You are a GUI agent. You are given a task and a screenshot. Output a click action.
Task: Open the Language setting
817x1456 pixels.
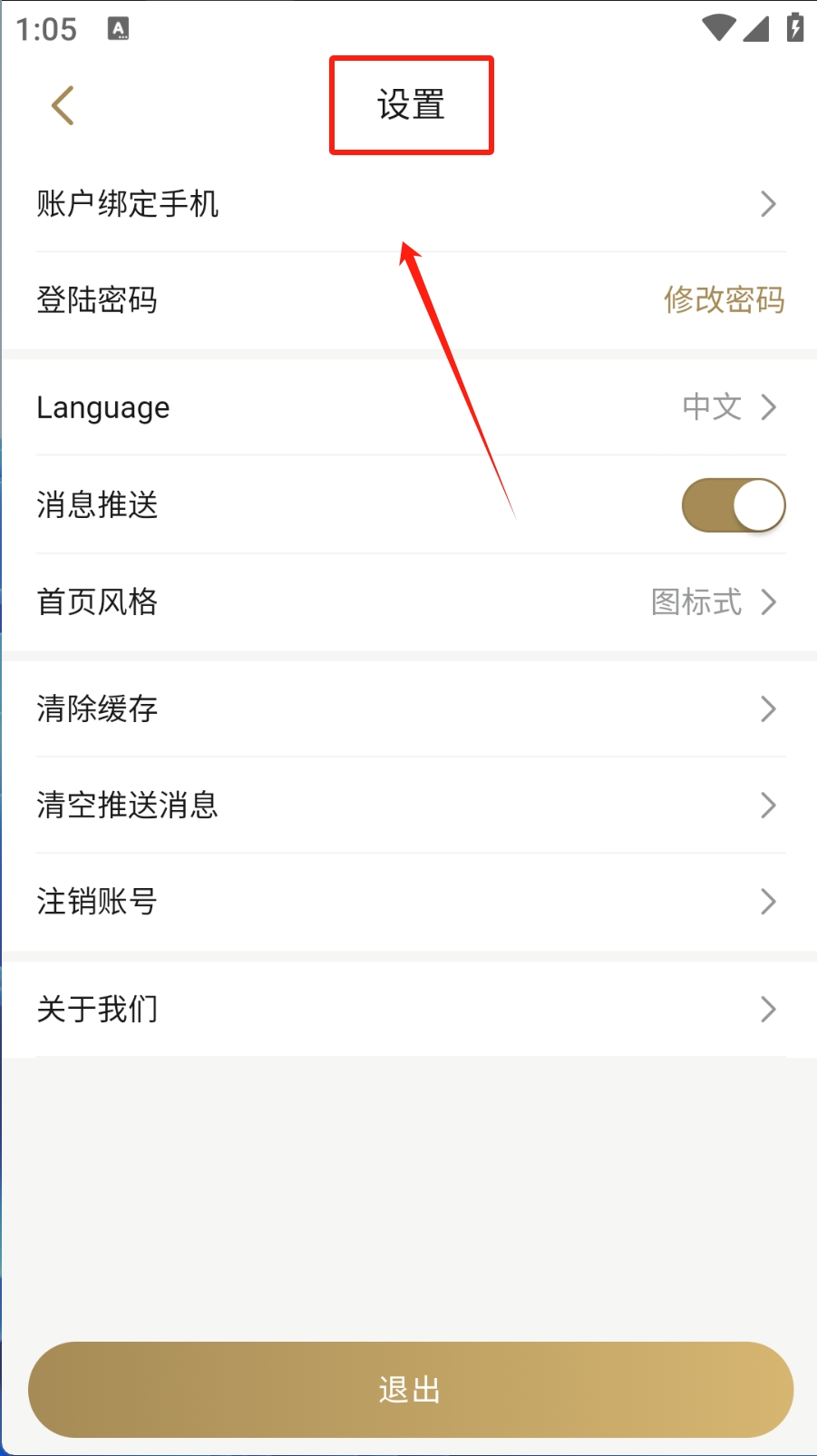(408, 407)
